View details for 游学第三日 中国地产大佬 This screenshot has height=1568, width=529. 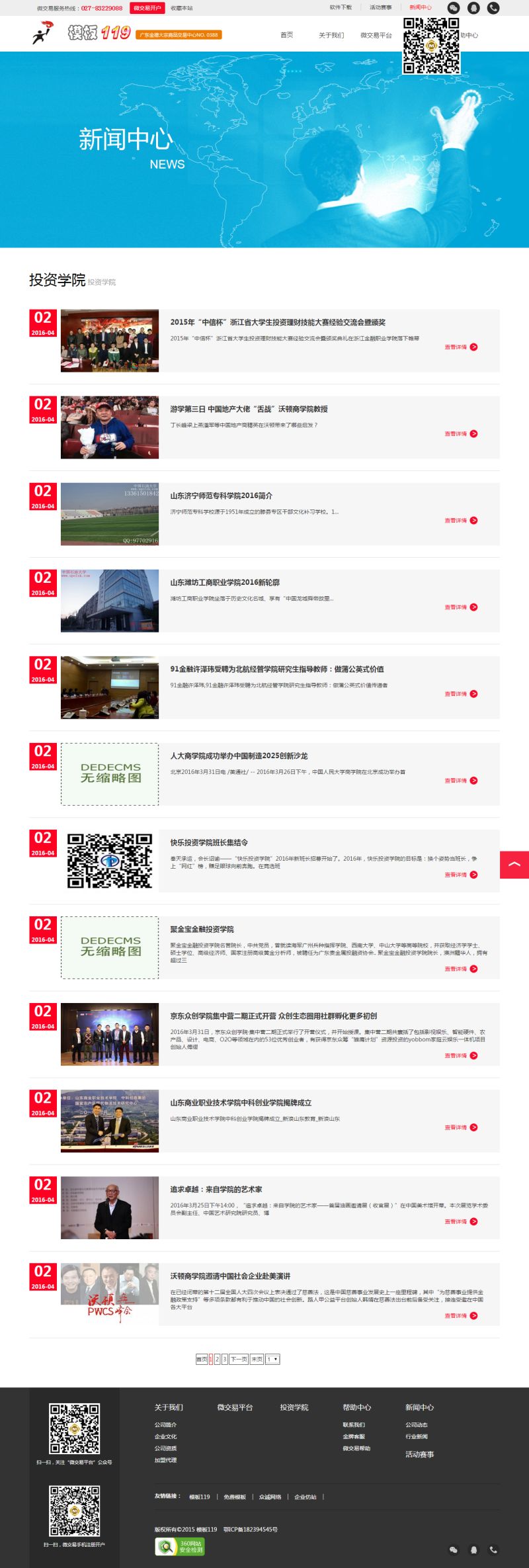click(x=461, y=434)
